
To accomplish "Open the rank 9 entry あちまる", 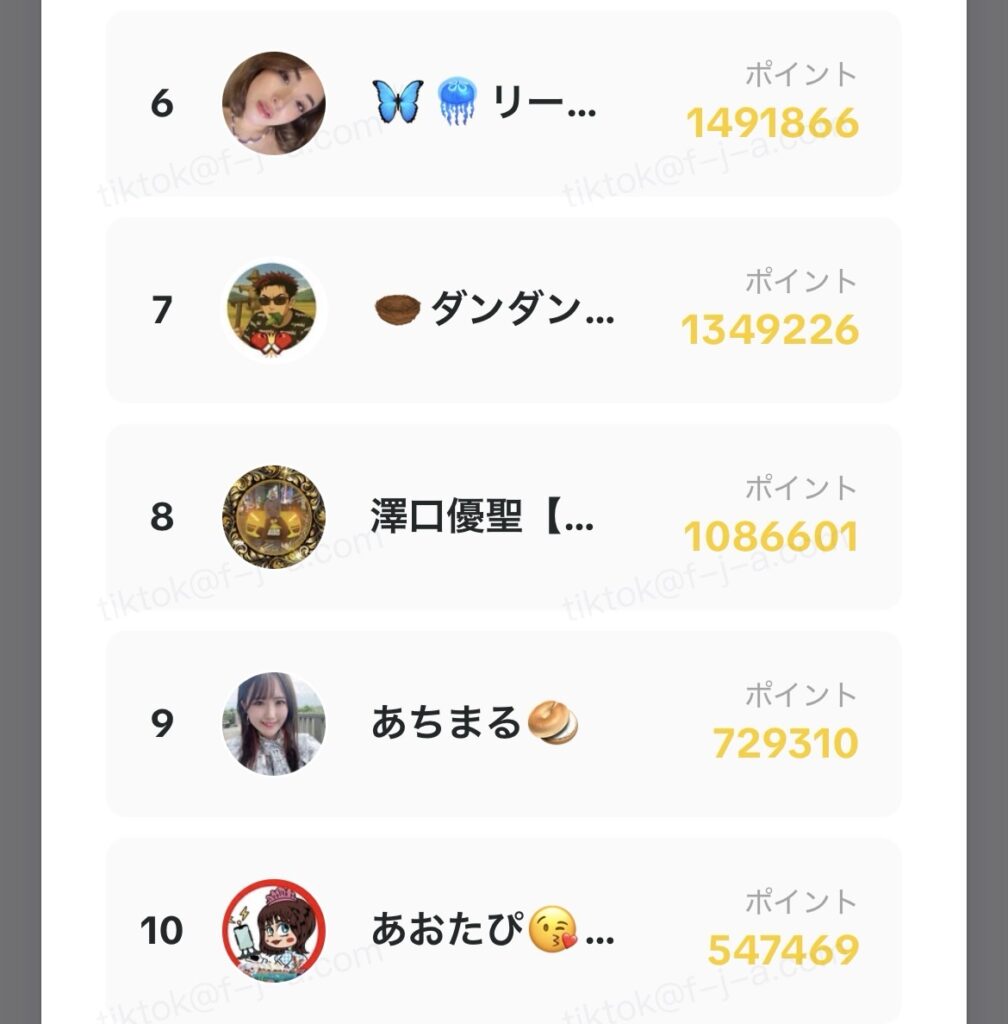I will 503,724.
